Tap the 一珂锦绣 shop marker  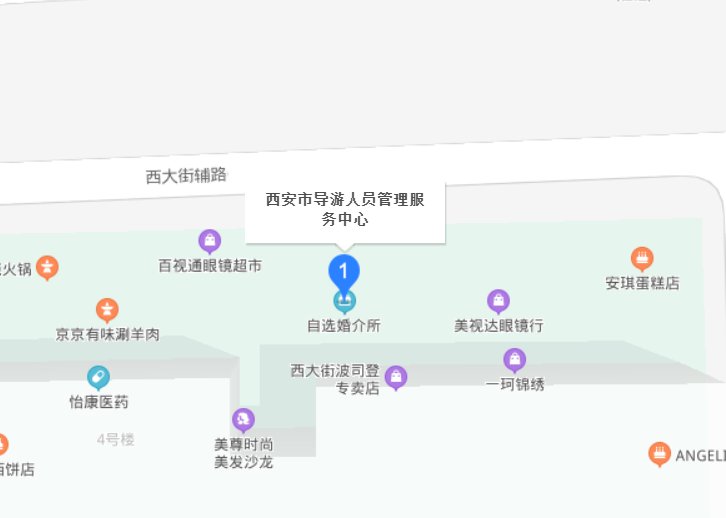click(x=515, y=359)
